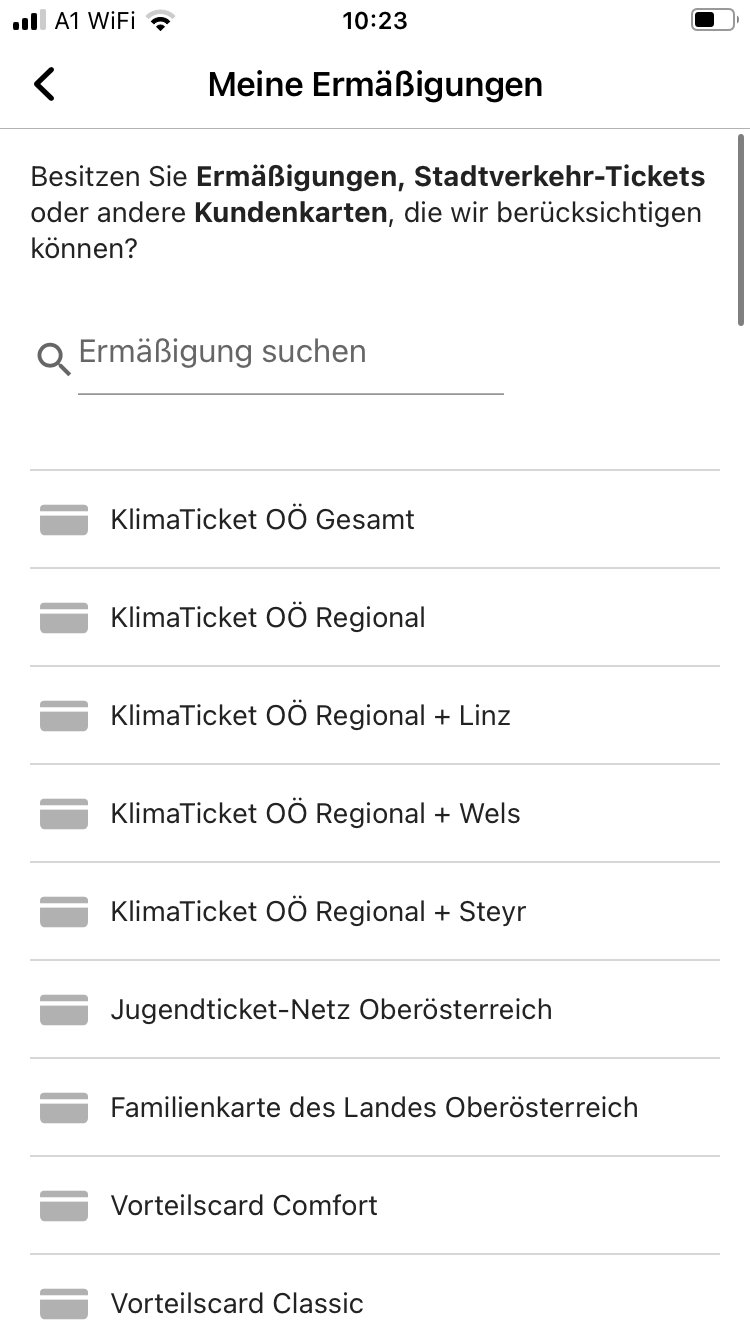Tap the battery indicator in the status bar
Screen dimensions: 750x1334
click(x=712, y=20)
